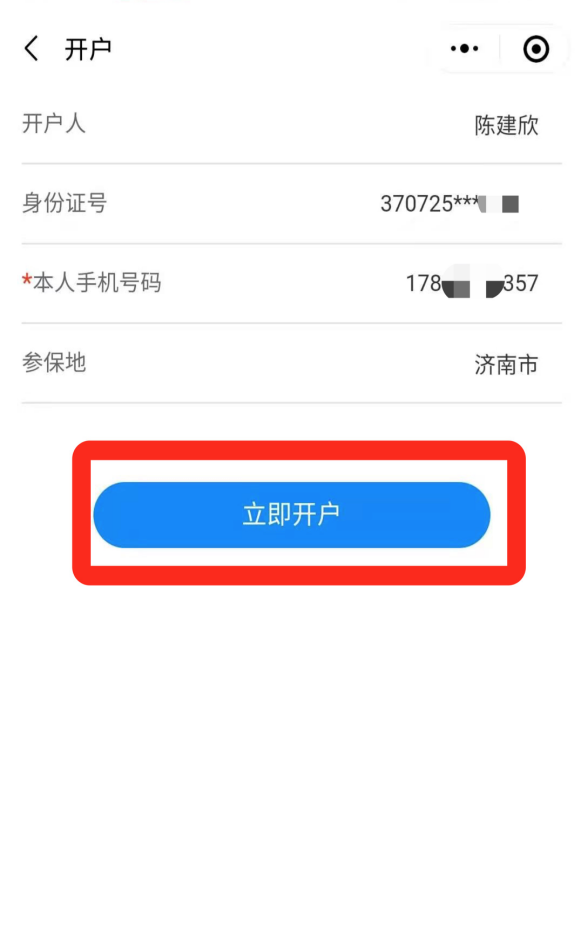
Task: Tap the 立即开户 button
Action: (x=291, y=515)
